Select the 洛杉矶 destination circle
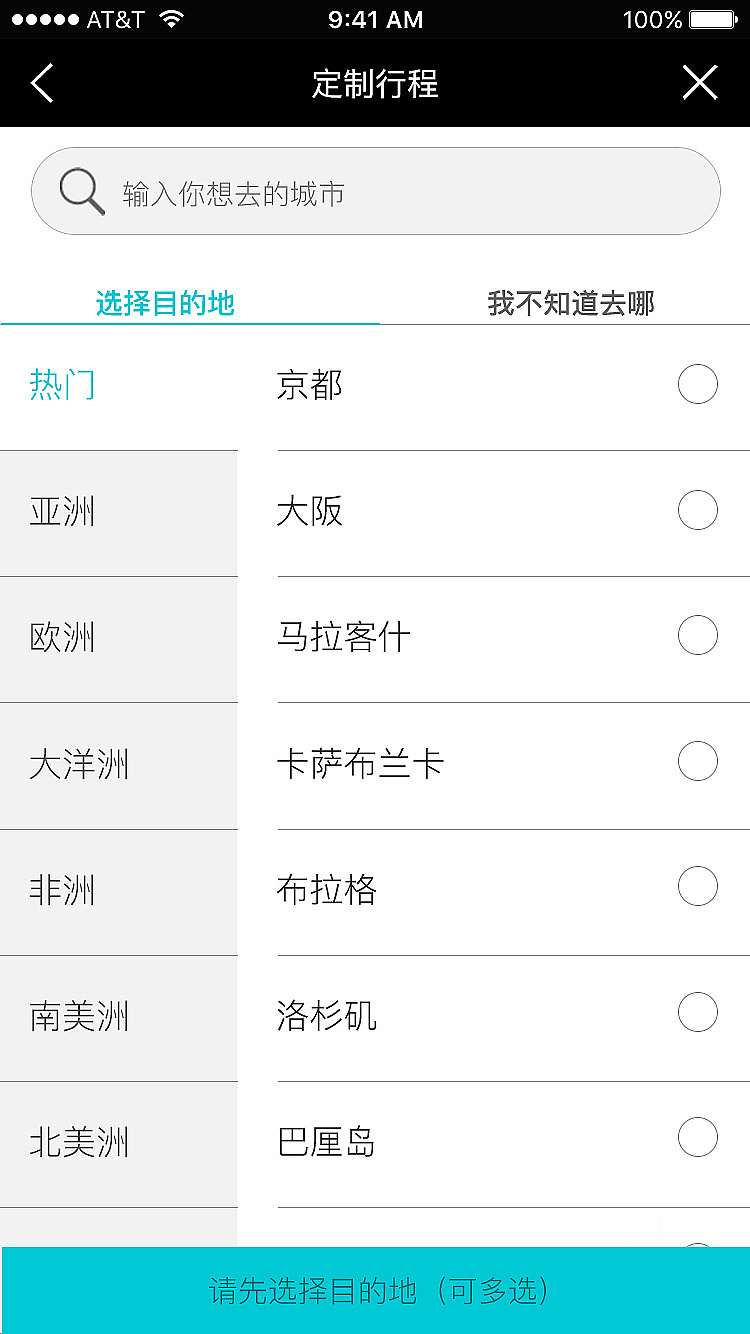The height and width of the screenshot is (1334, 750). coord(698,1012)
